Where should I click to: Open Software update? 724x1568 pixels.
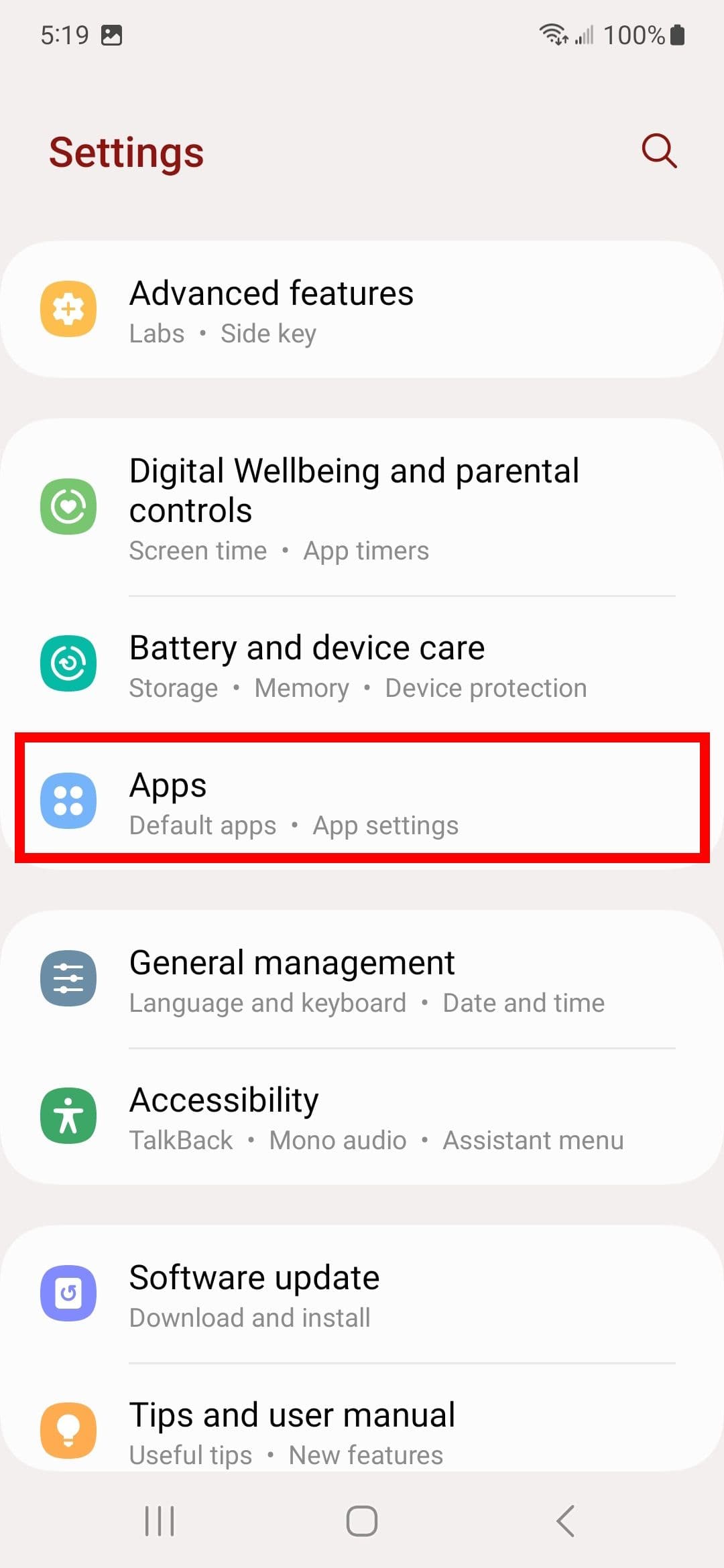pyautogui.click(x=362, y=1295)
